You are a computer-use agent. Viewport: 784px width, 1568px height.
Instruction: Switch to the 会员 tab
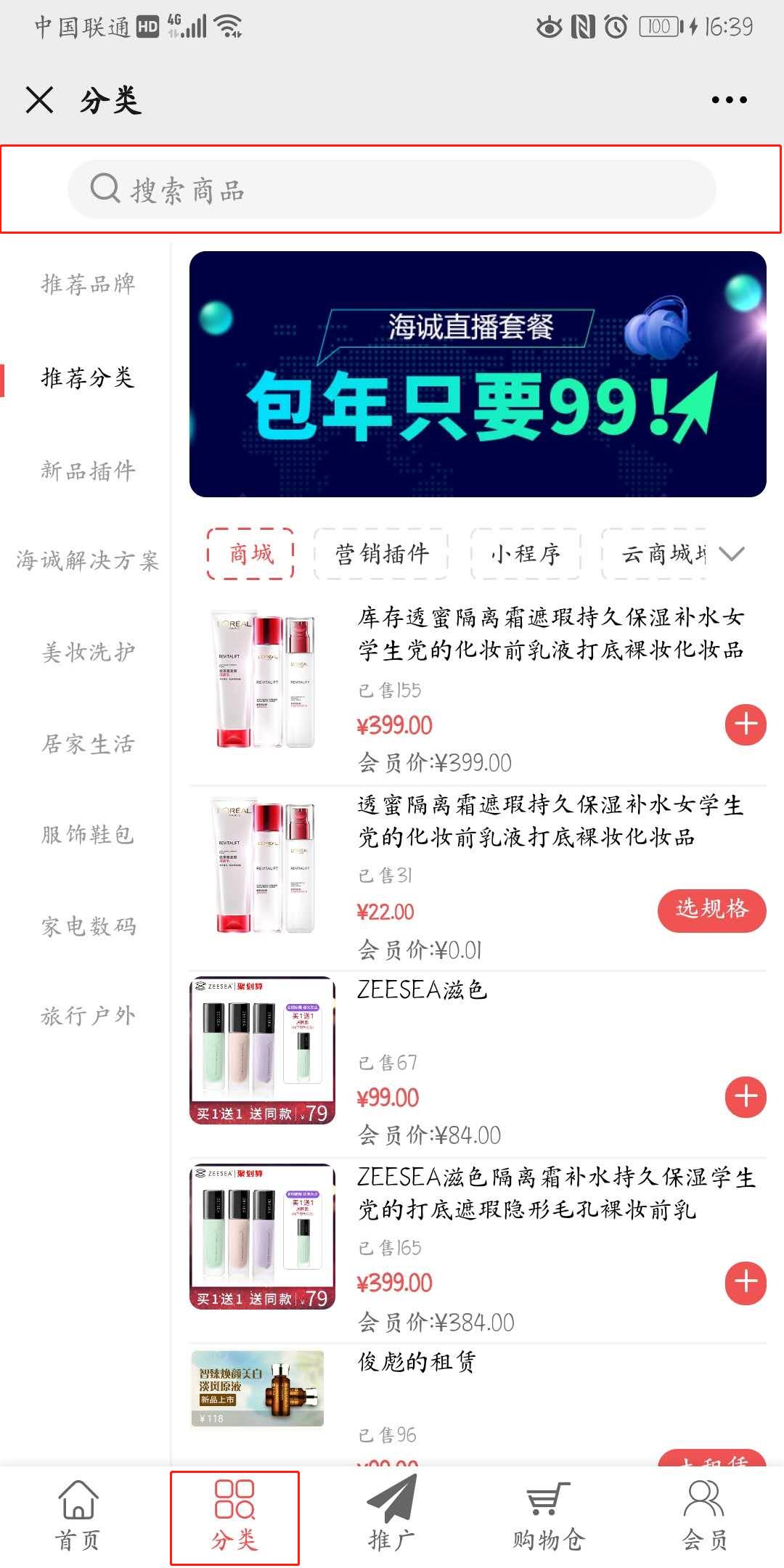point(704,1517)
